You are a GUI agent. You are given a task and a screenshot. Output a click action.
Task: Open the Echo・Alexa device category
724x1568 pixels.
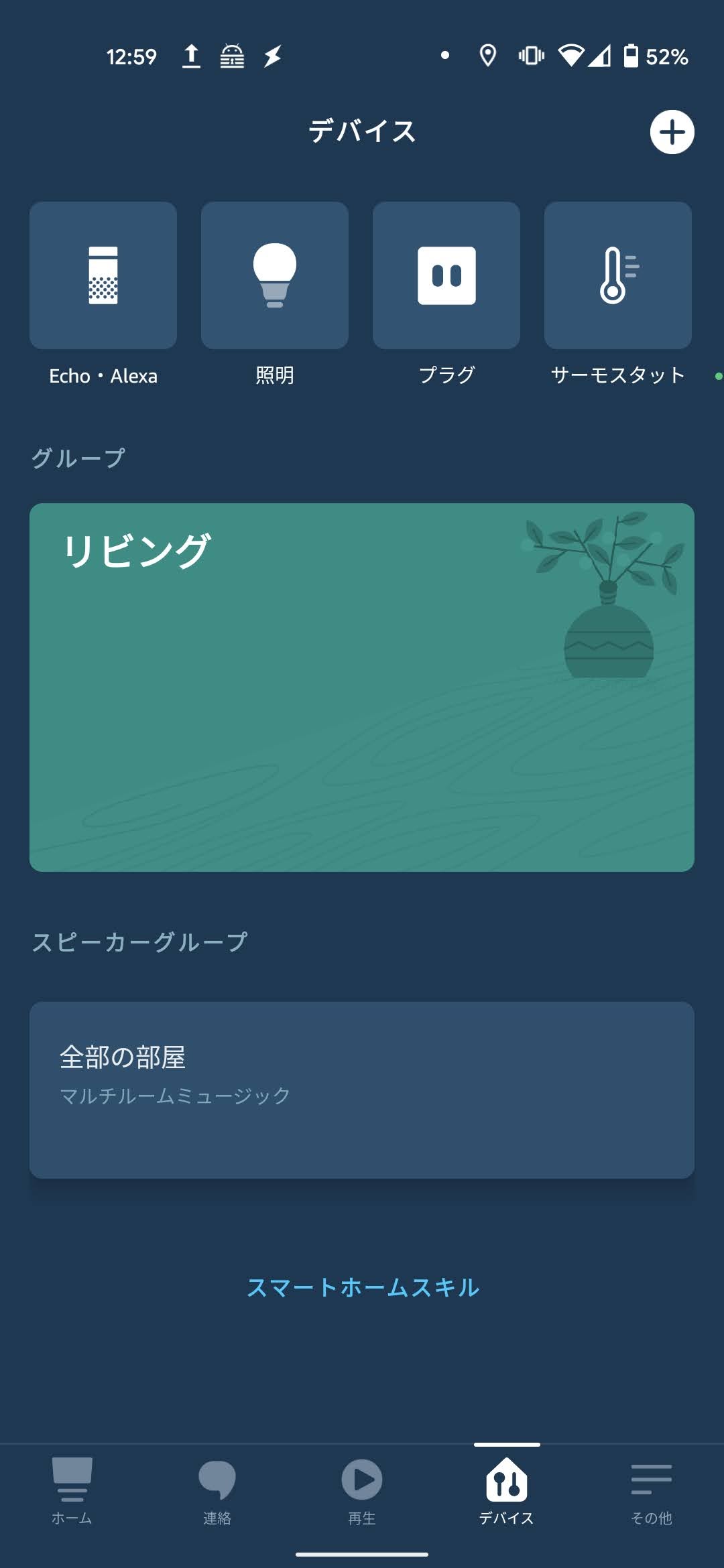tap(103, 275)
